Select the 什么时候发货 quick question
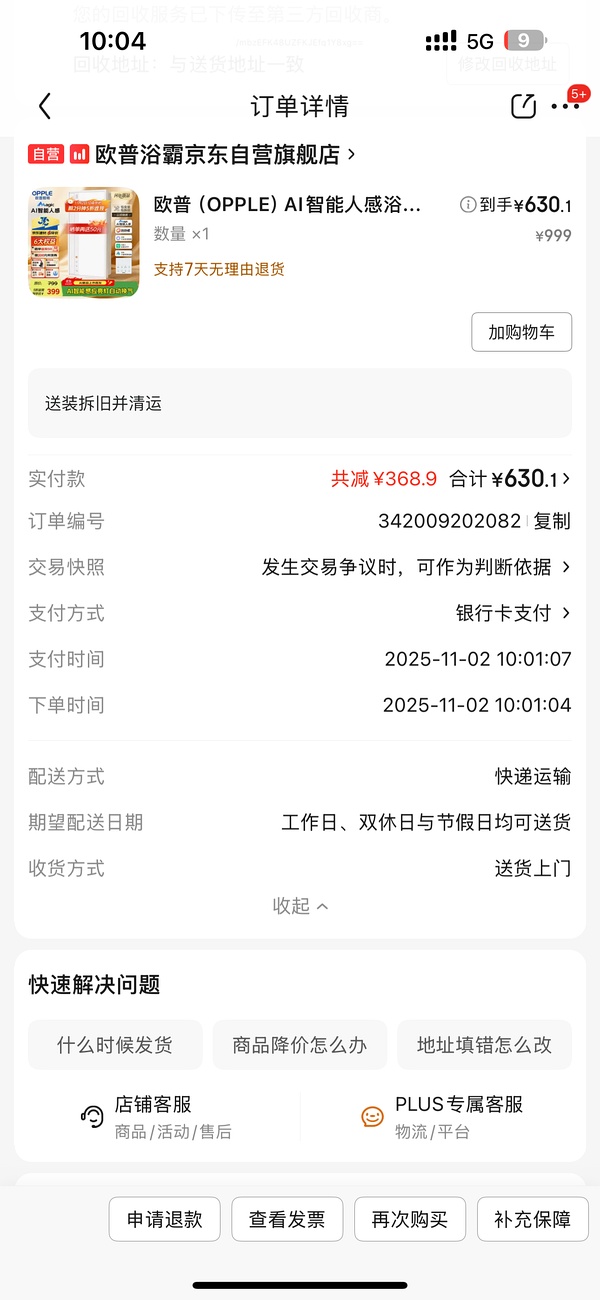600x1300 pixels. pos(115,1045)
